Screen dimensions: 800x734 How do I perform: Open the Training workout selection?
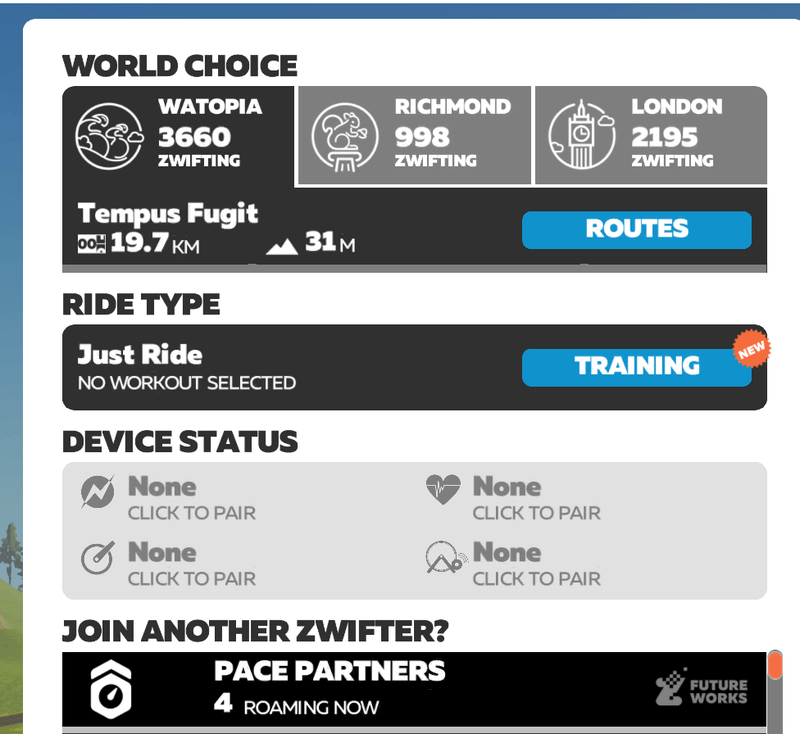[636, 366]
